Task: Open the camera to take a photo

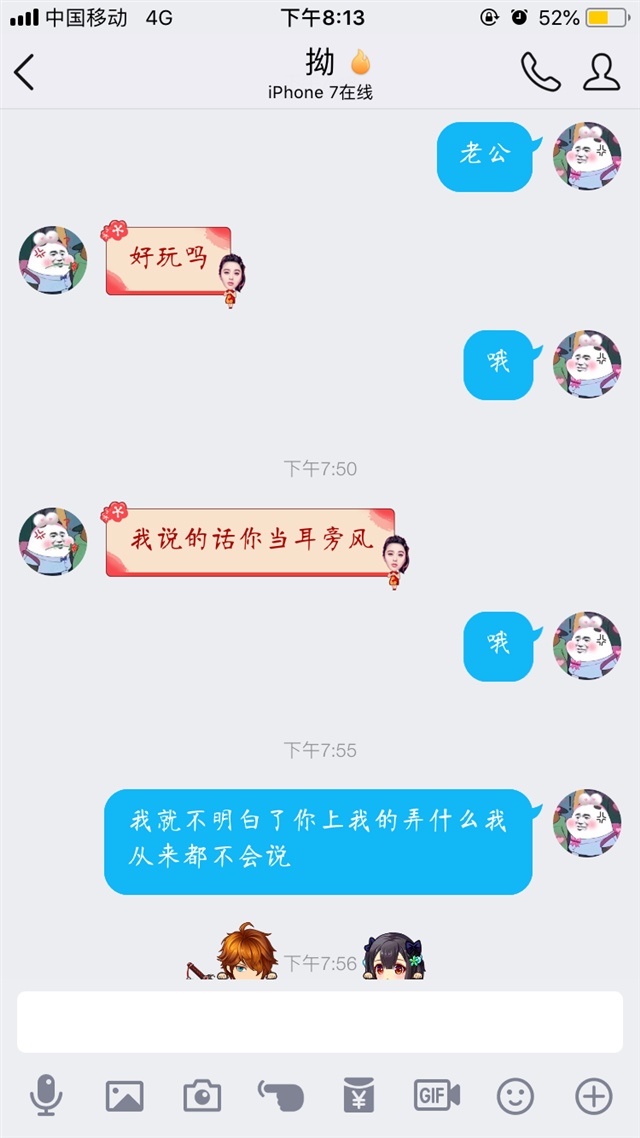Action: pos(202,1096)
